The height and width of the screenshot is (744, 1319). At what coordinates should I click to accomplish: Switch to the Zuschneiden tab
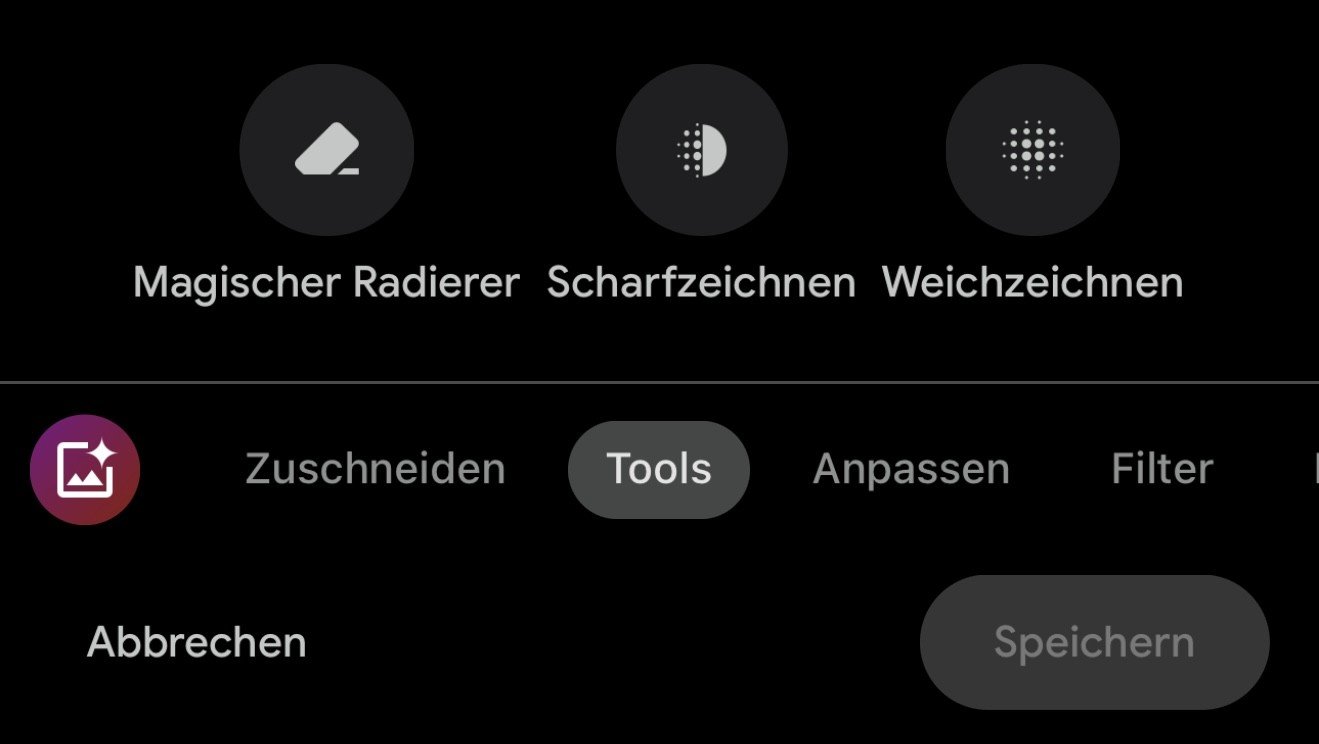pos(375,469)
